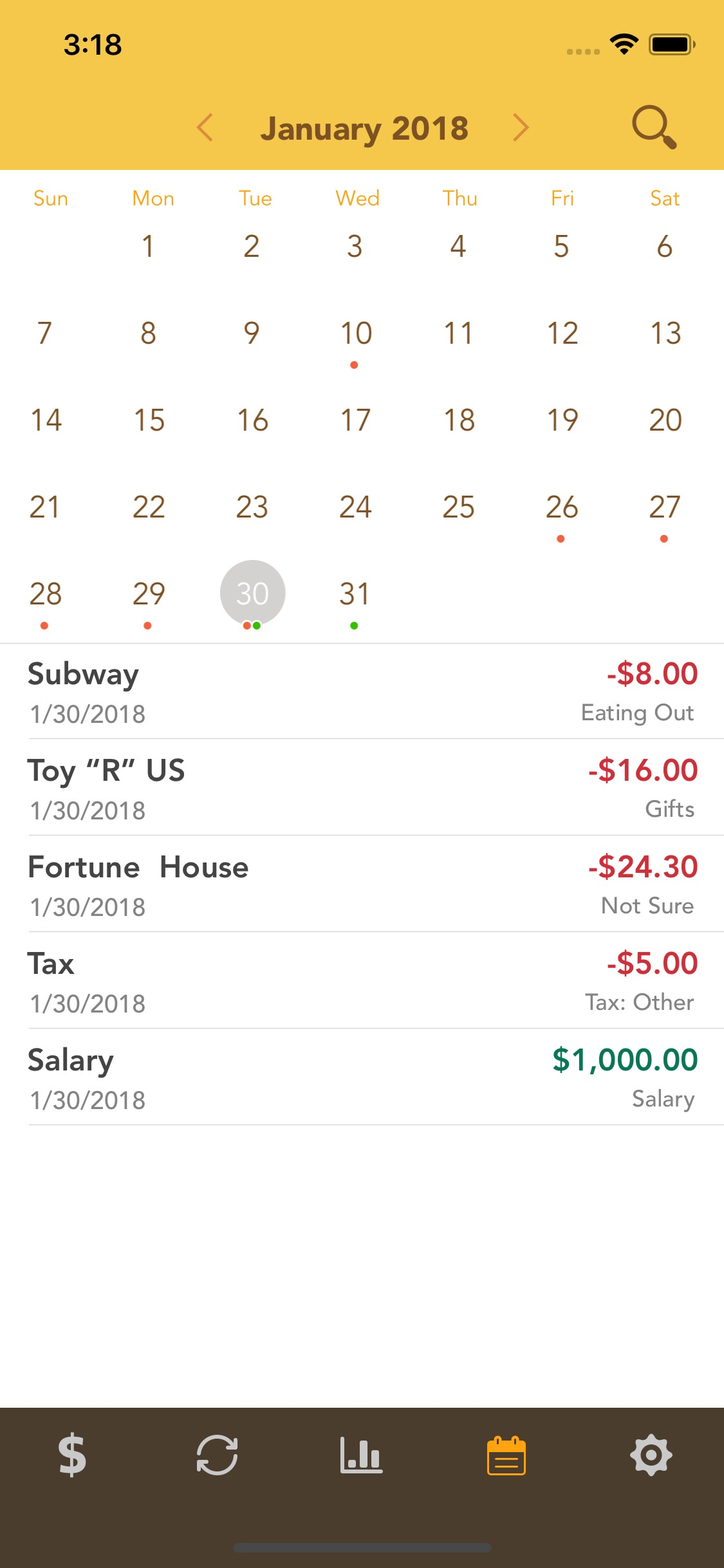Tap the battery indicator
Viewport: 724px width, 1568px height.
(x=671, y=44)
